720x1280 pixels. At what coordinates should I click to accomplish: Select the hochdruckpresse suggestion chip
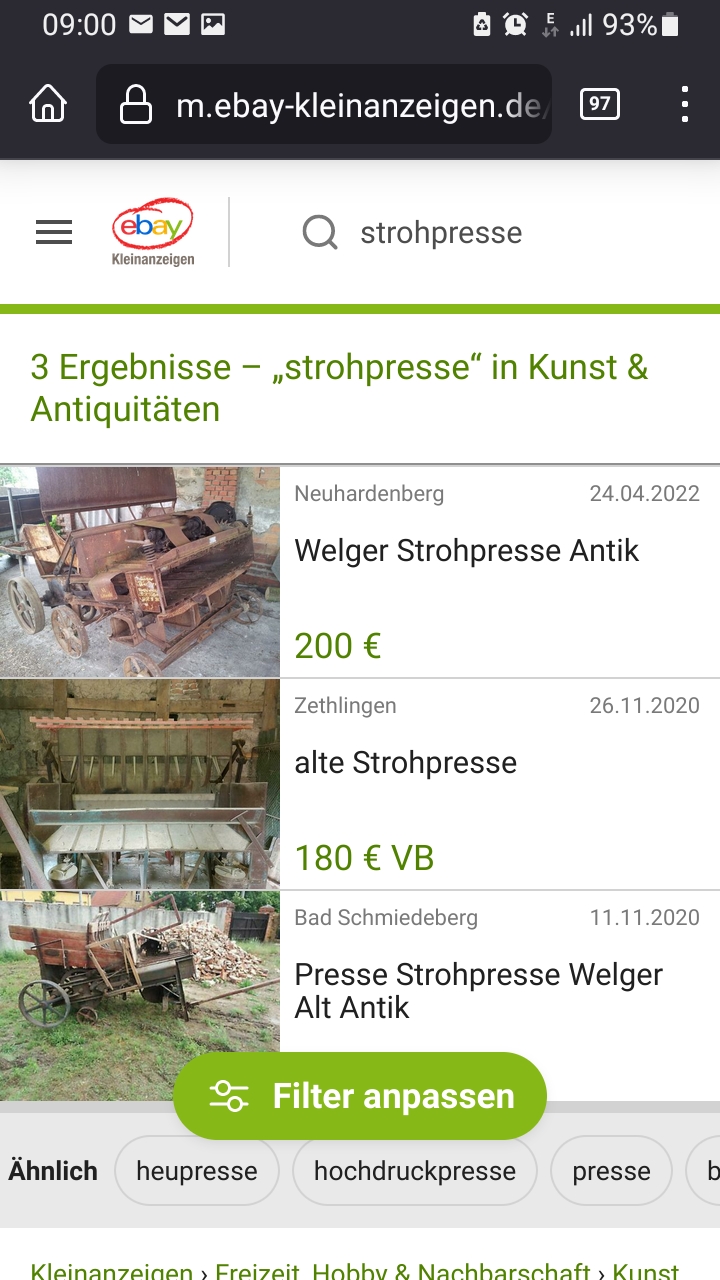point(415,1171)
